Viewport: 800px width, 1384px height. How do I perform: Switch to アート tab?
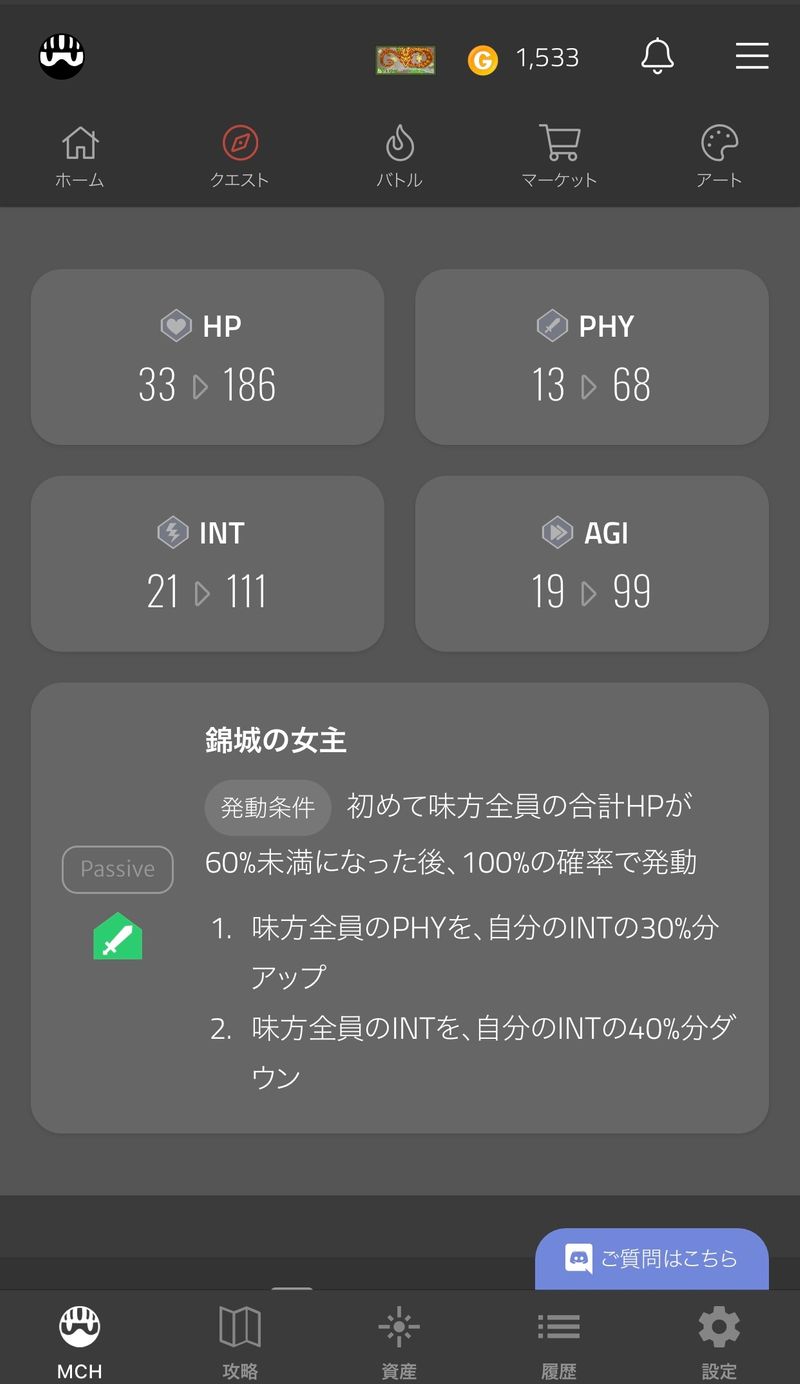click(719, 157)
